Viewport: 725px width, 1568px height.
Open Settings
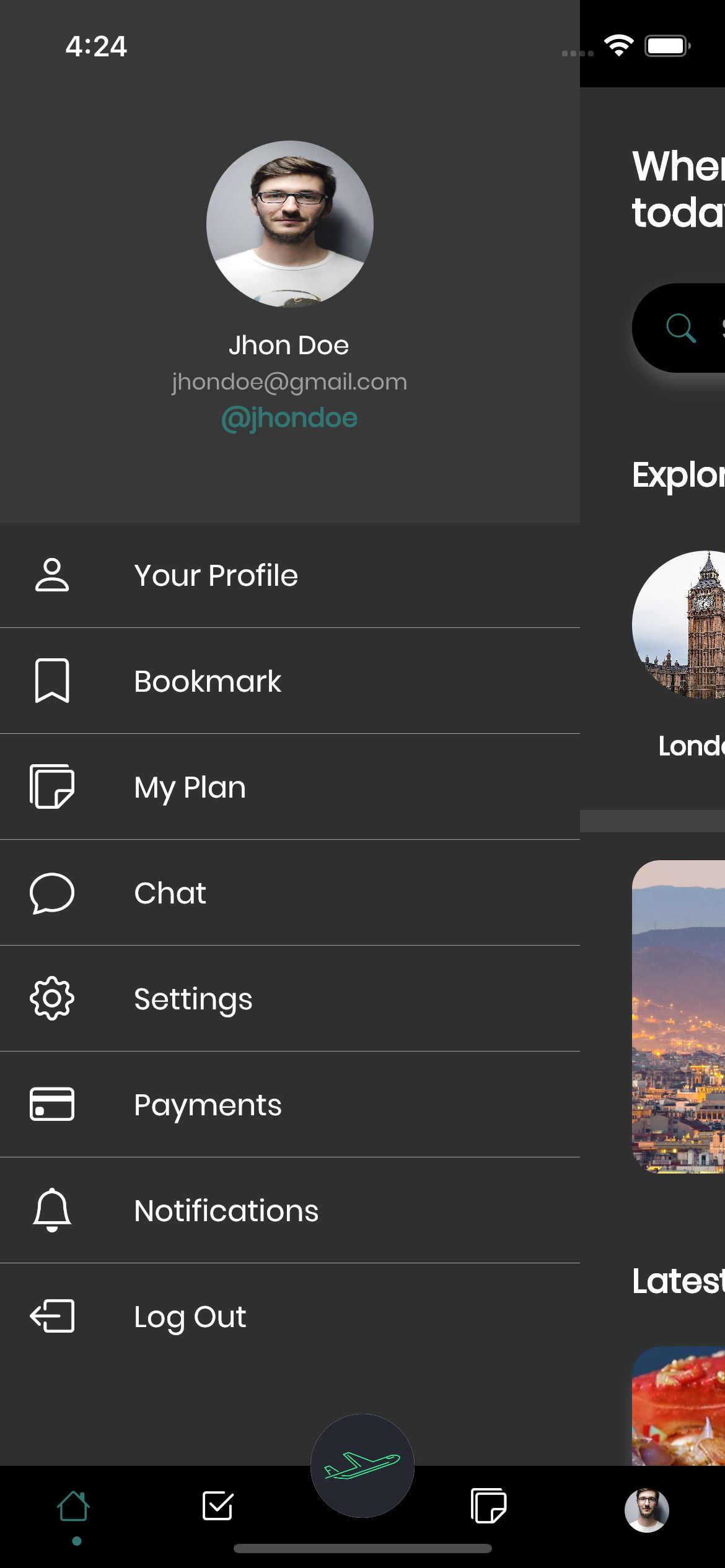pyautogui.click(x=290, y=999)
